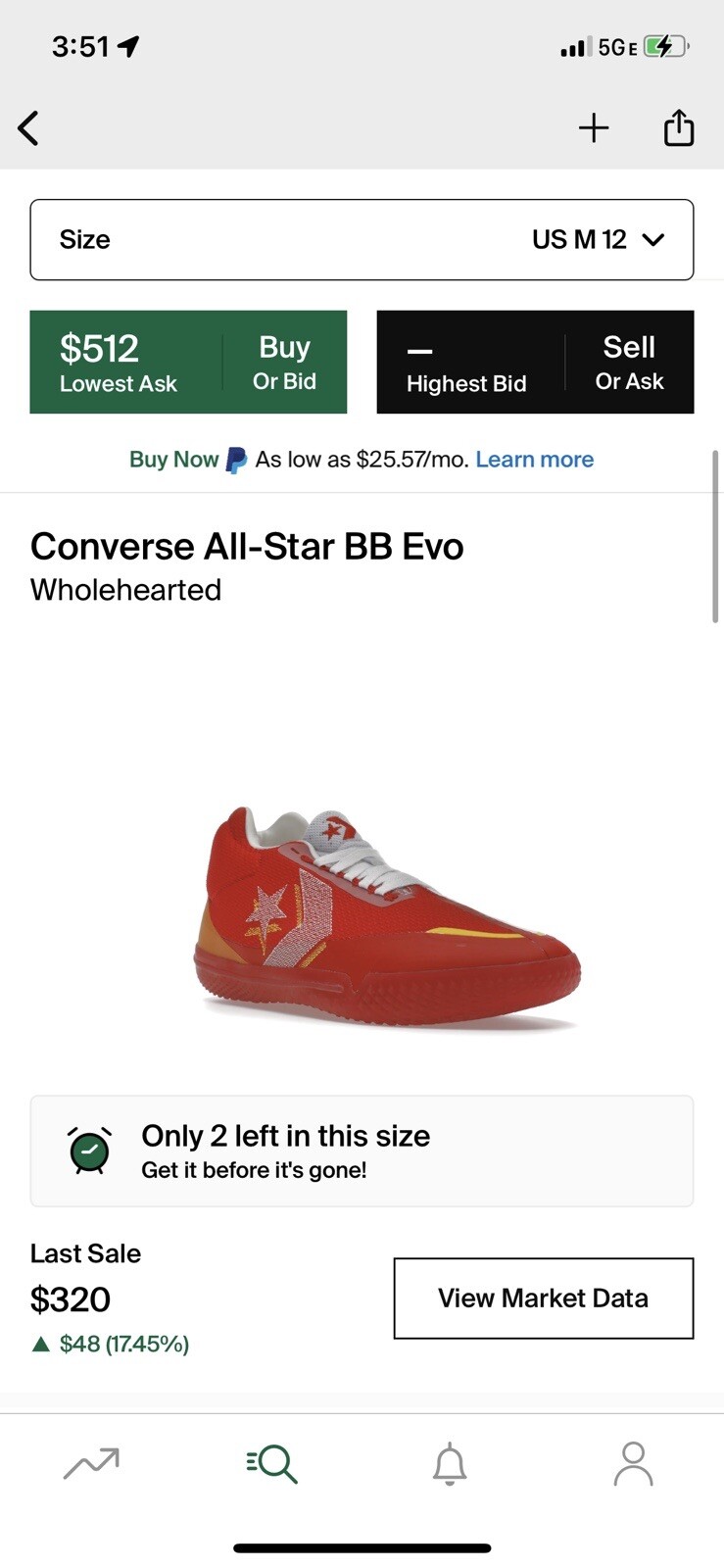
Task: Tap the share icon to share this sneaker
Action: (x=678, y=127)
